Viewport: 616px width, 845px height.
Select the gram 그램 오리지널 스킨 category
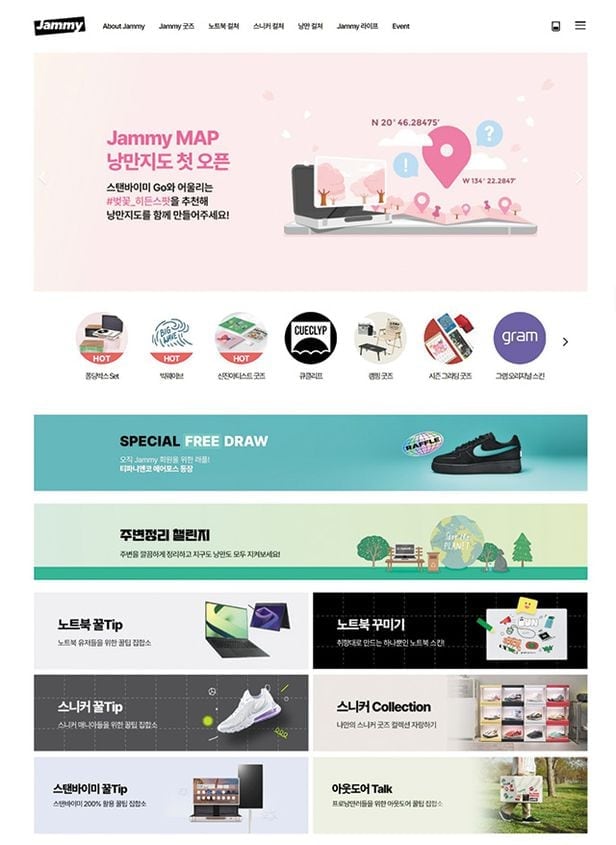(x=519, y=339)
